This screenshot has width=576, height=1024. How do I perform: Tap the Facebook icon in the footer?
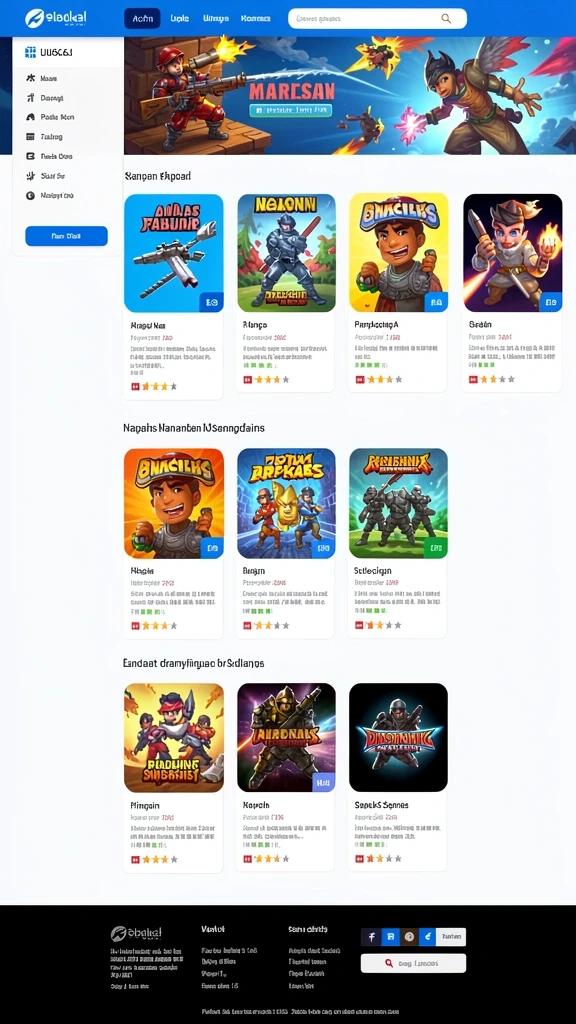(371, 936)
